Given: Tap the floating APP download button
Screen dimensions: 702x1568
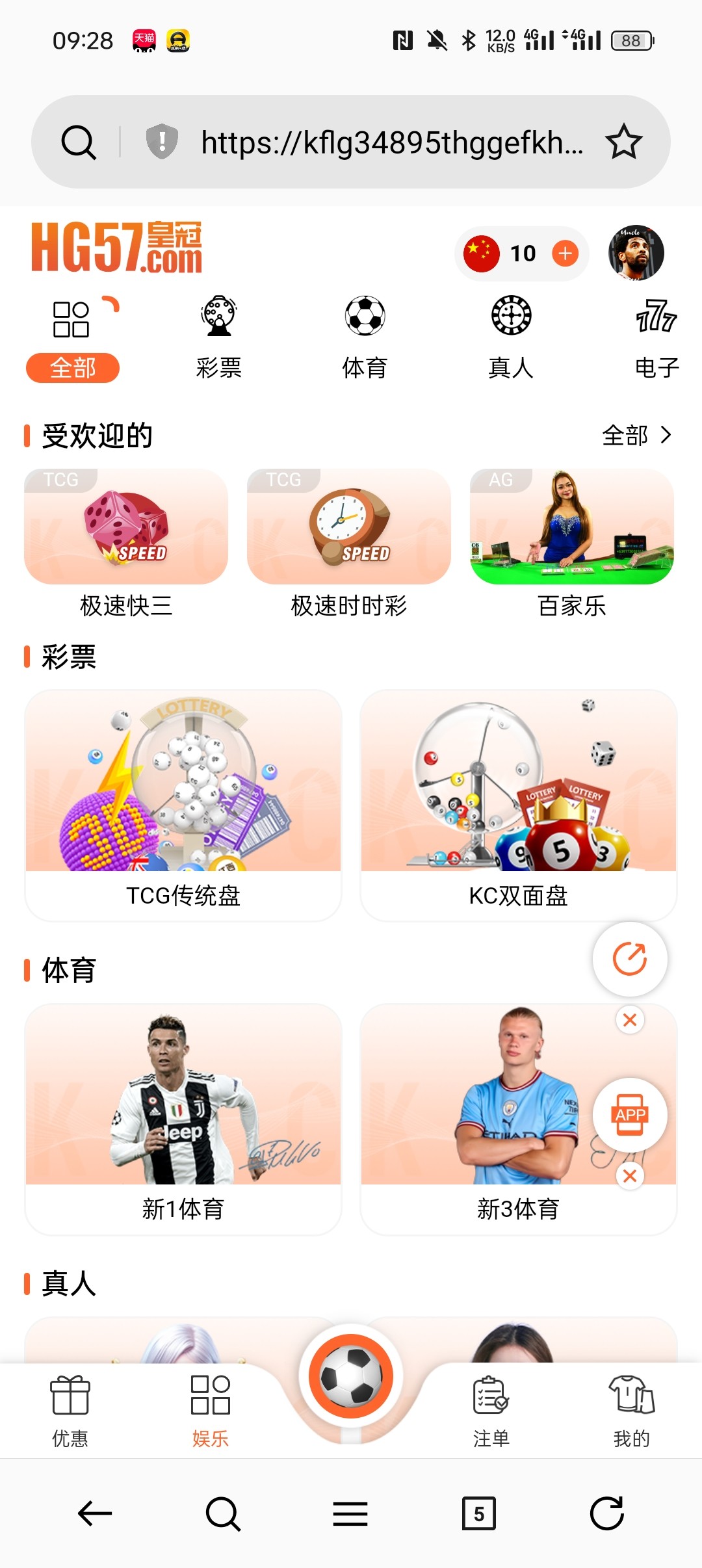Looking at the screenshot, I should click(630, 1116).
